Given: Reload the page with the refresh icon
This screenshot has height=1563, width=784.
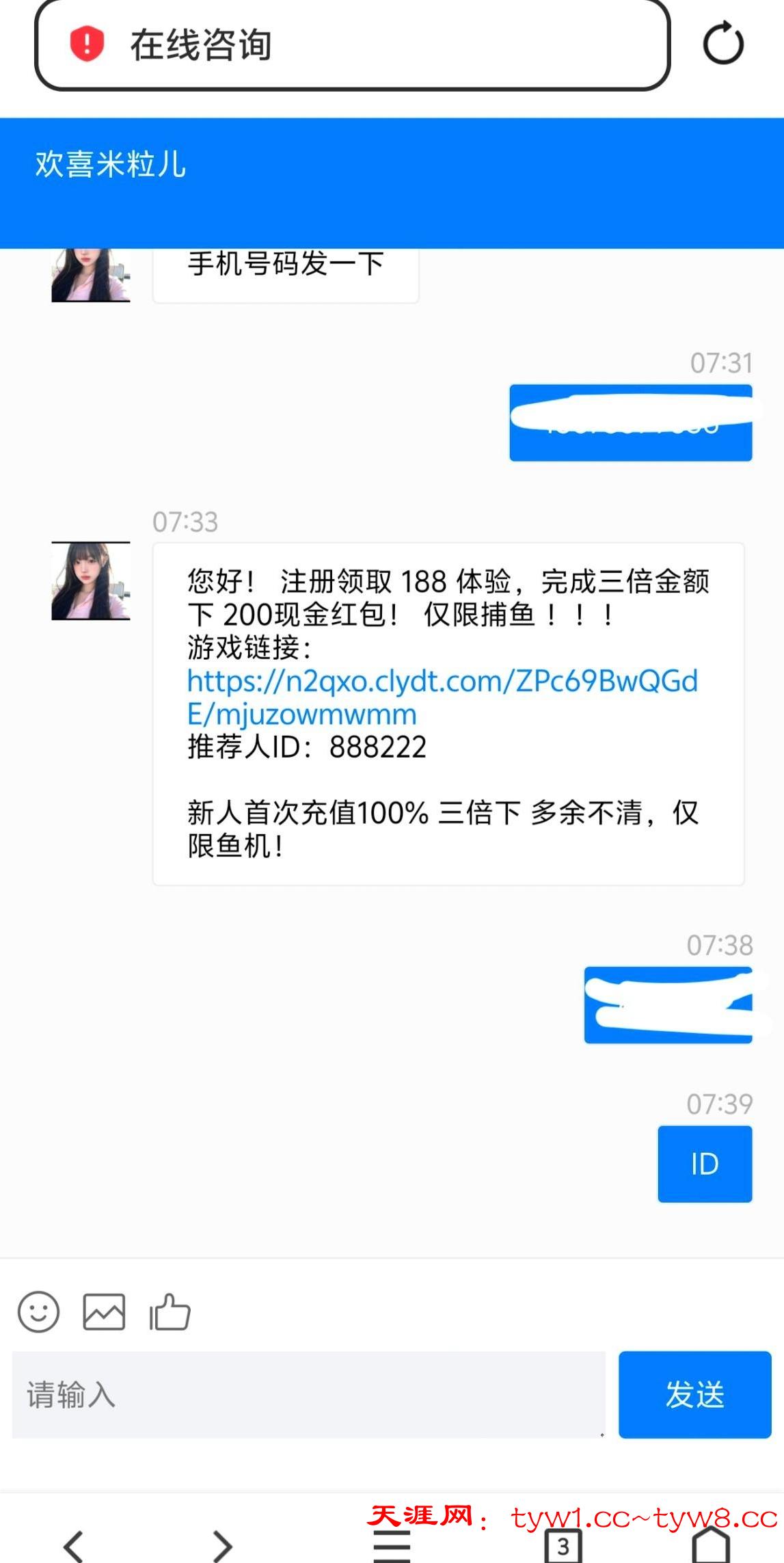Looking at the screenshot, I should pos(723,44).
